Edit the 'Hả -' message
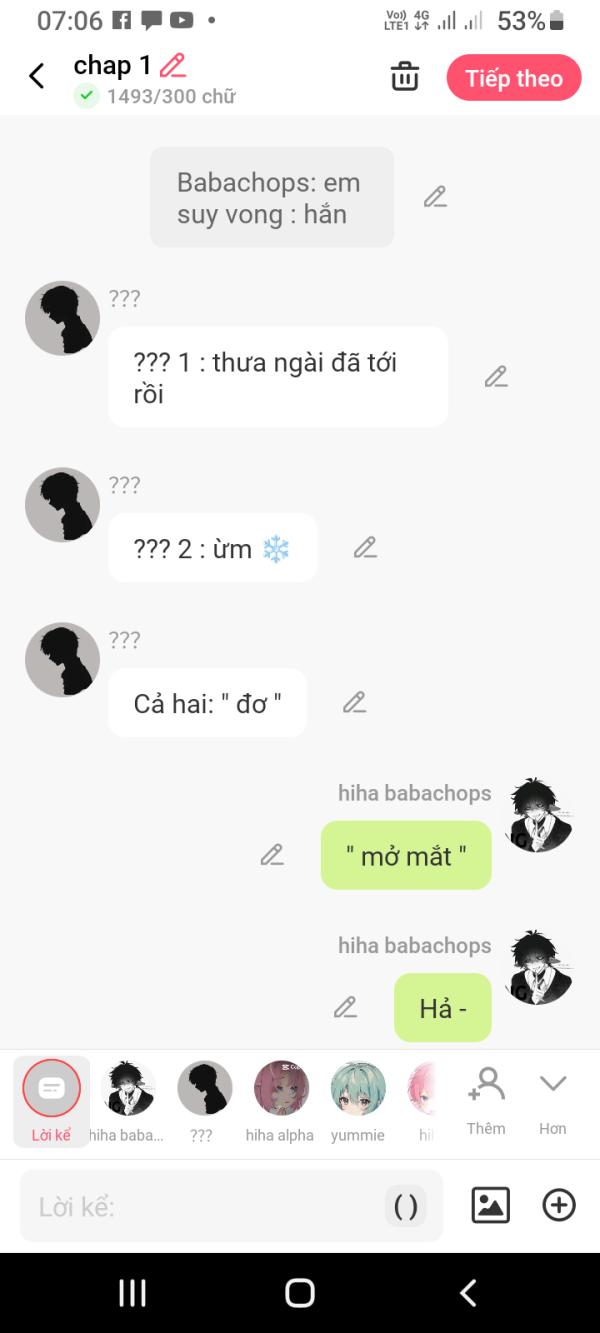600x1333 pixels. [345, 1008]
